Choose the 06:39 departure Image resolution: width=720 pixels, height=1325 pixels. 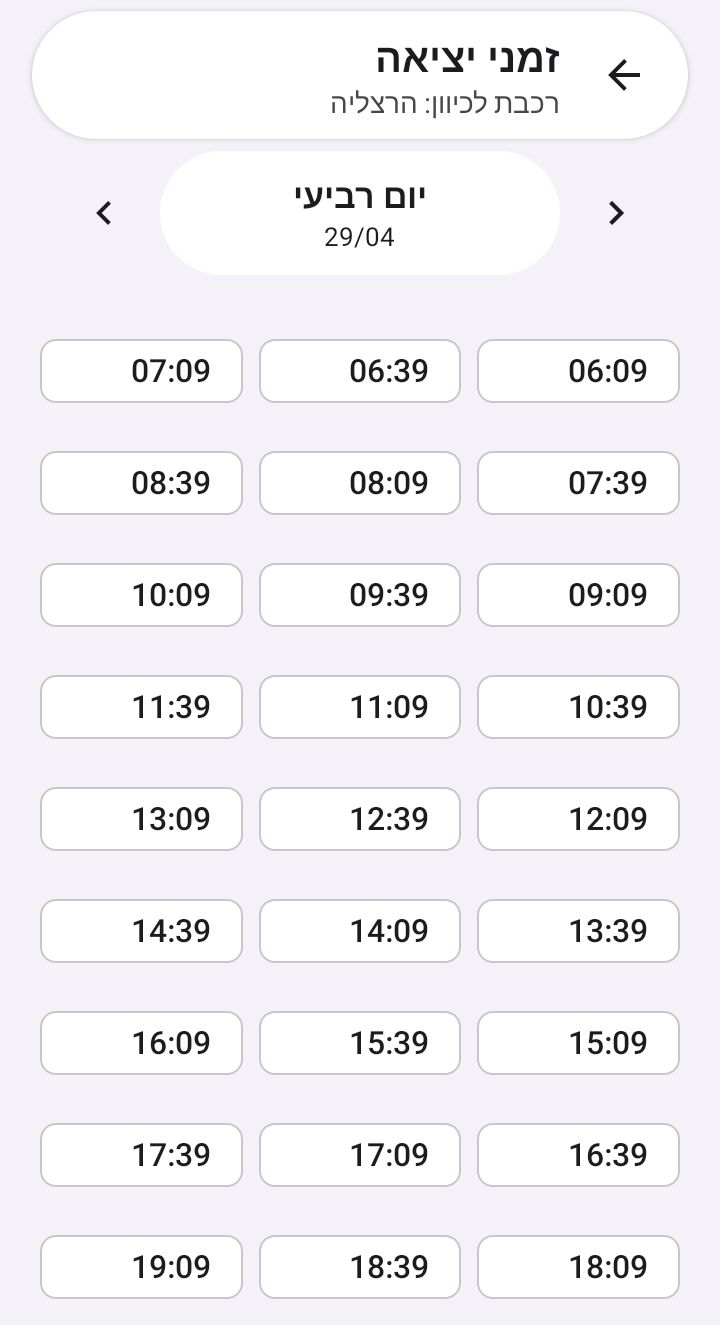[360, 371]
